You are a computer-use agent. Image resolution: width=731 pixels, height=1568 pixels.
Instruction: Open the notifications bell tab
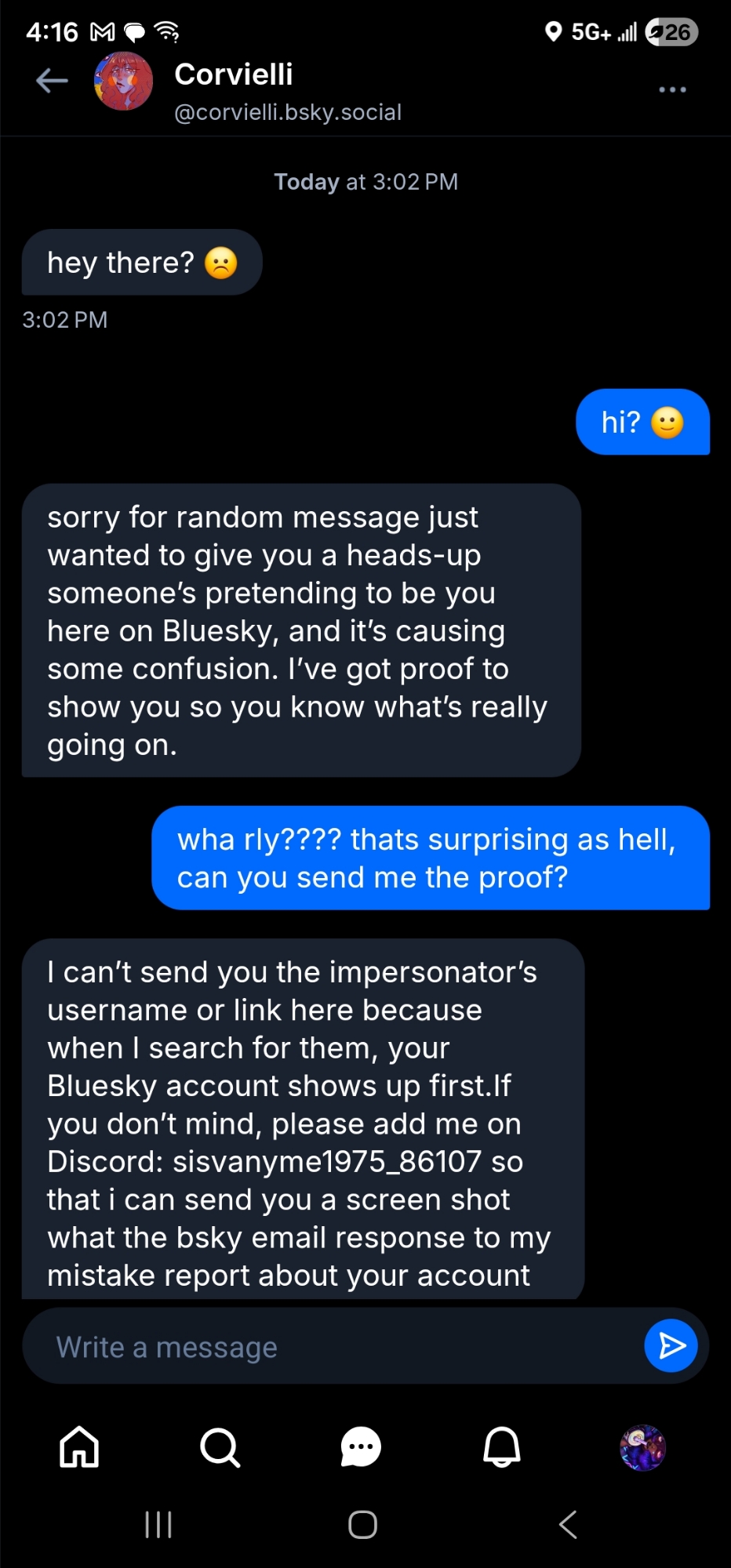point(502,1446)
